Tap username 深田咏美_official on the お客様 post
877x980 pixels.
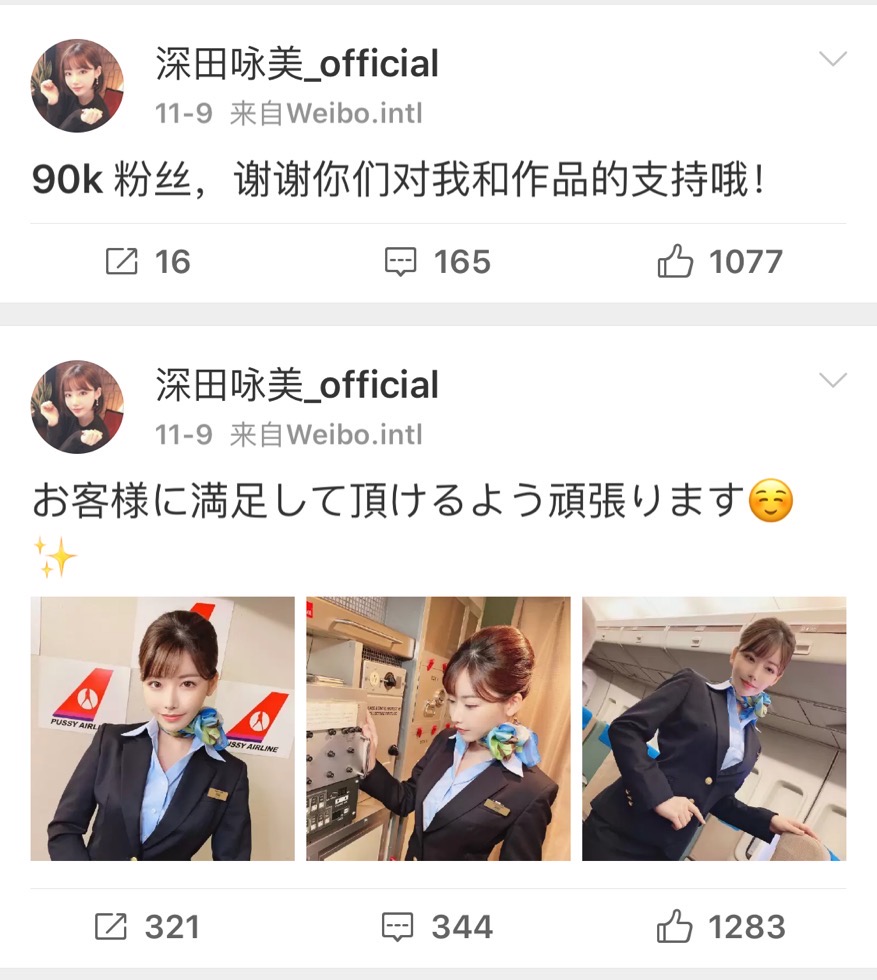297,385
